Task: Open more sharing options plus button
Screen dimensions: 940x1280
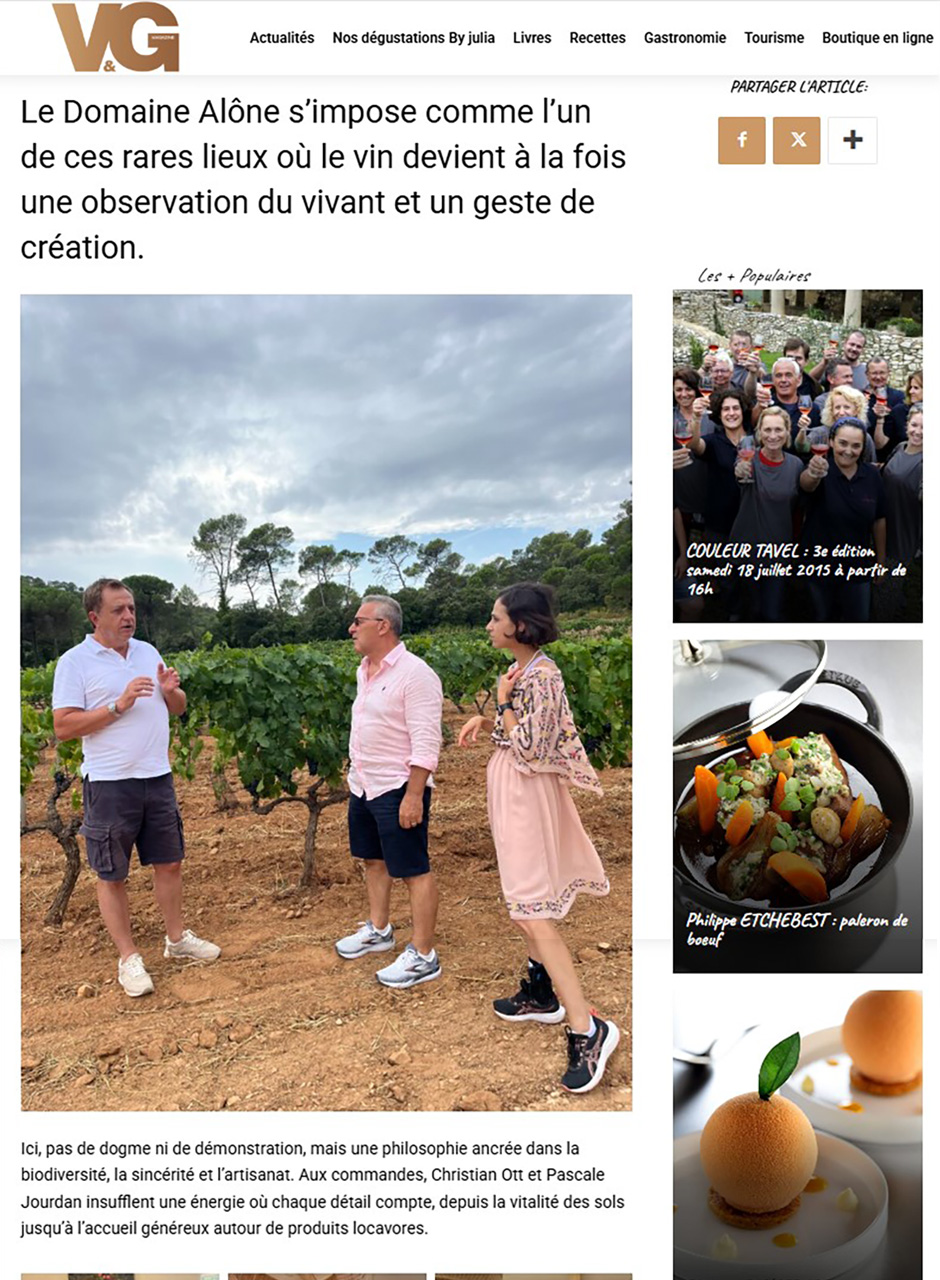Action: coord(852,141)
